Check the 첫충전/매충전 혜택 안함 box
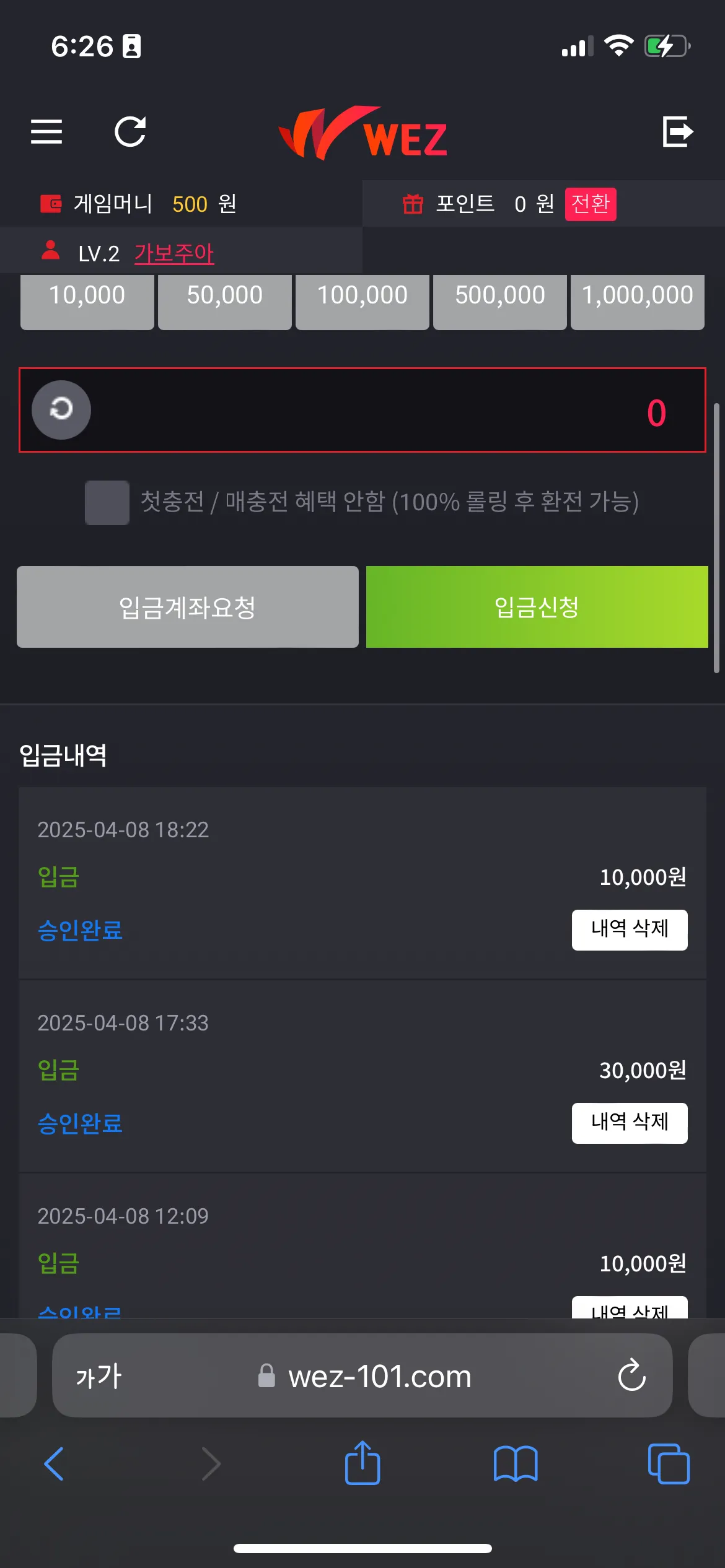 point(107,502)
